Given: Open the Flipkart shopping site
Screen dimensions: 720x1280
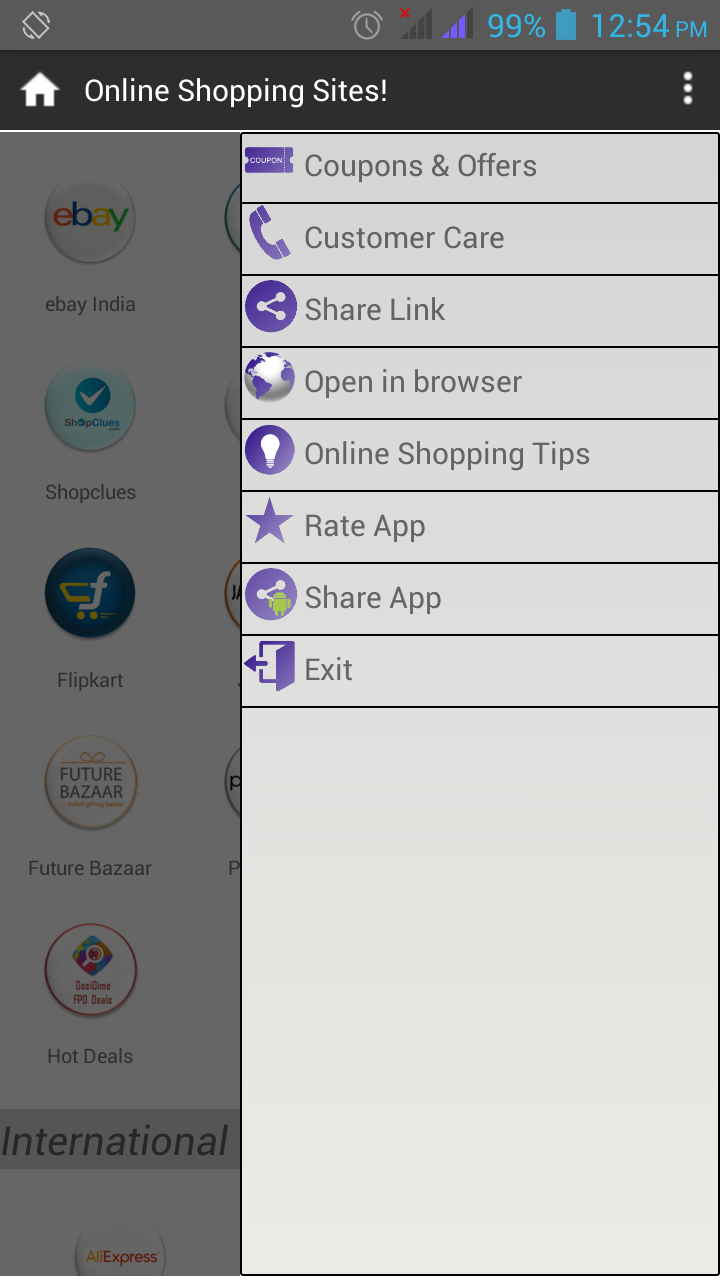Looking at the screenshot, I should 90,593.
